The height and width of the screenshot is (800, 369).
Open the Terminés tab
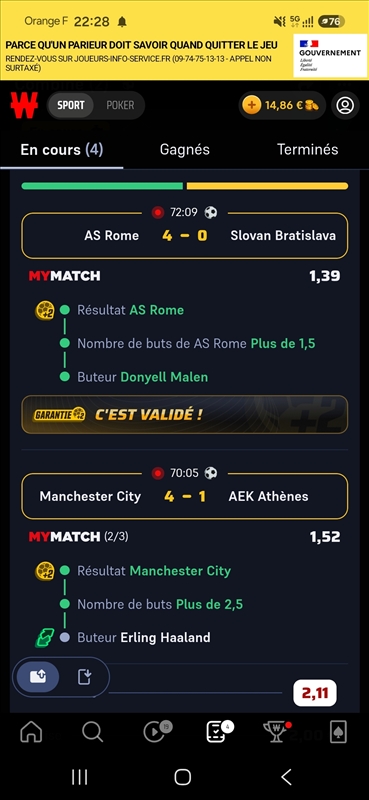click(307, 149)
